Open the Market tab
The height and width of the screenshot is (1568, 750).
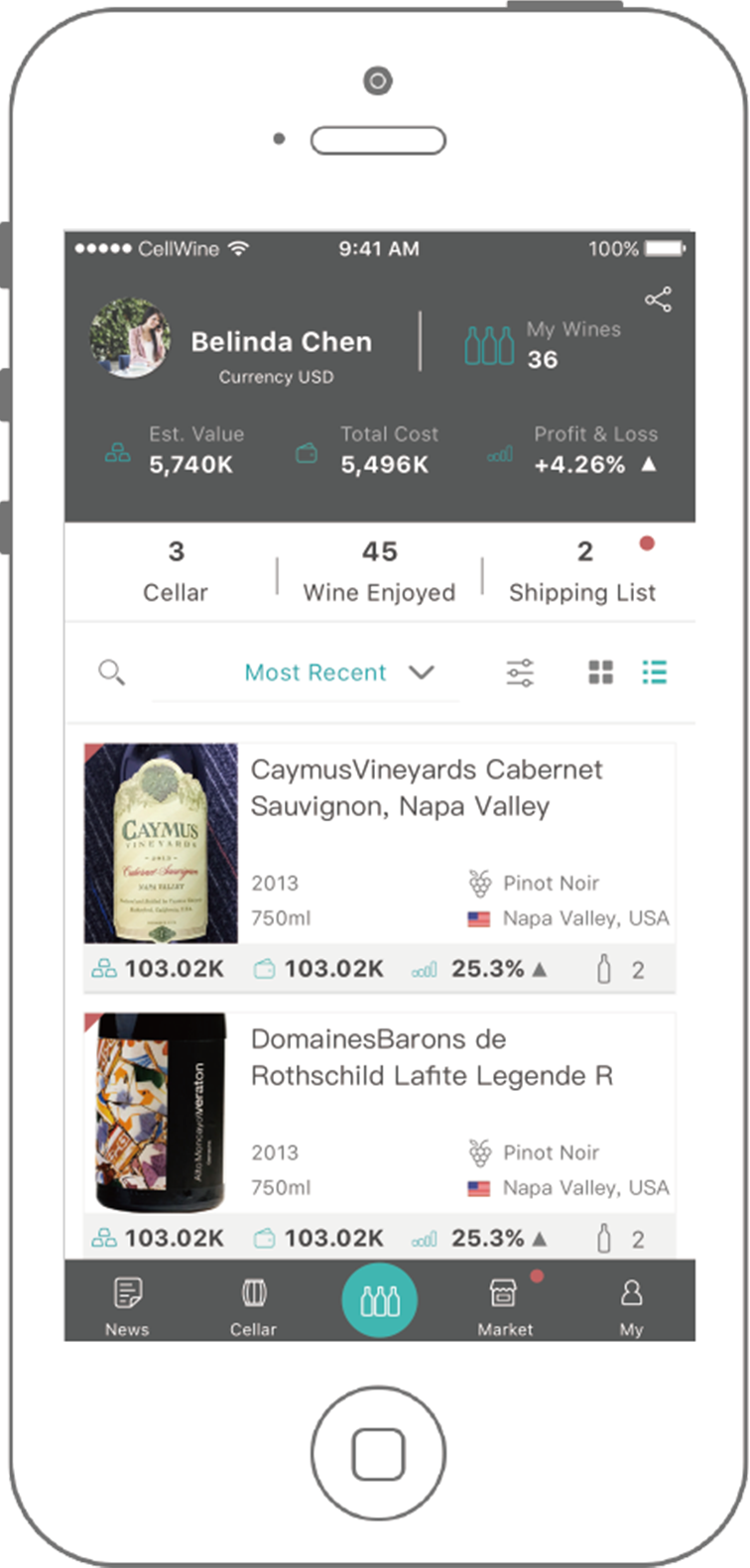pyautogui.click(x=505, y=1307)
